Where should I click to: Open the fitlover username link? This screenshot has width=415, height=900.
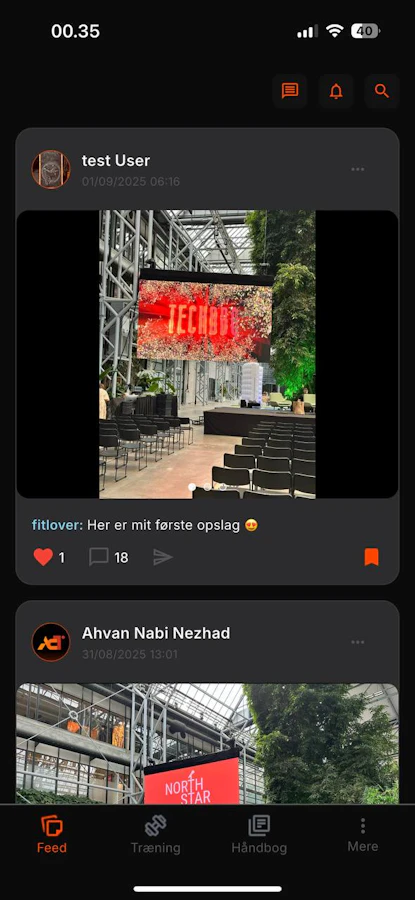(x=57, y=525)
